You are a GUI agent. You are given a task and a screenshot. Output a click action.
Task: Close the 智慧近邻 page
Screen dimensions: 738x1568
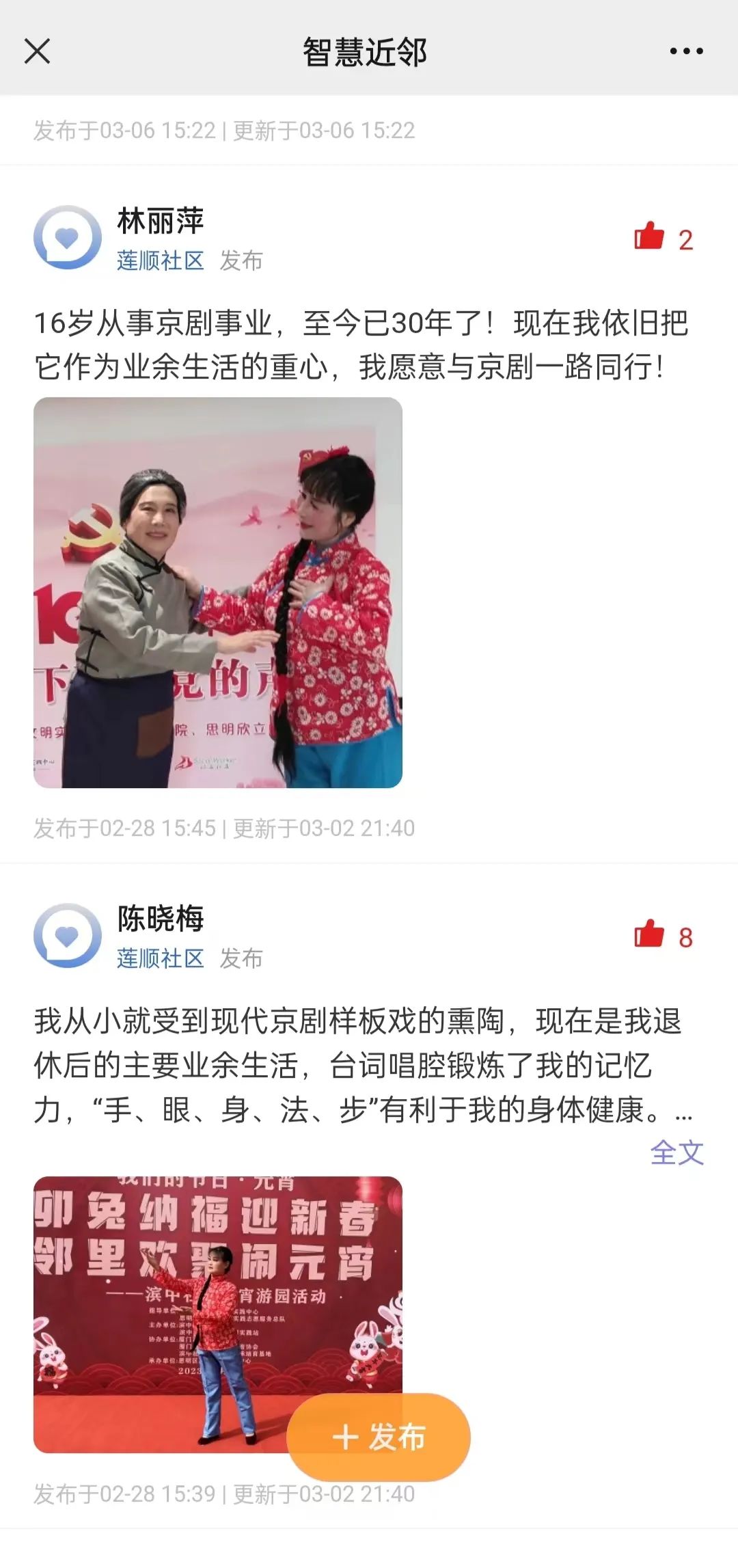[37, 51]
